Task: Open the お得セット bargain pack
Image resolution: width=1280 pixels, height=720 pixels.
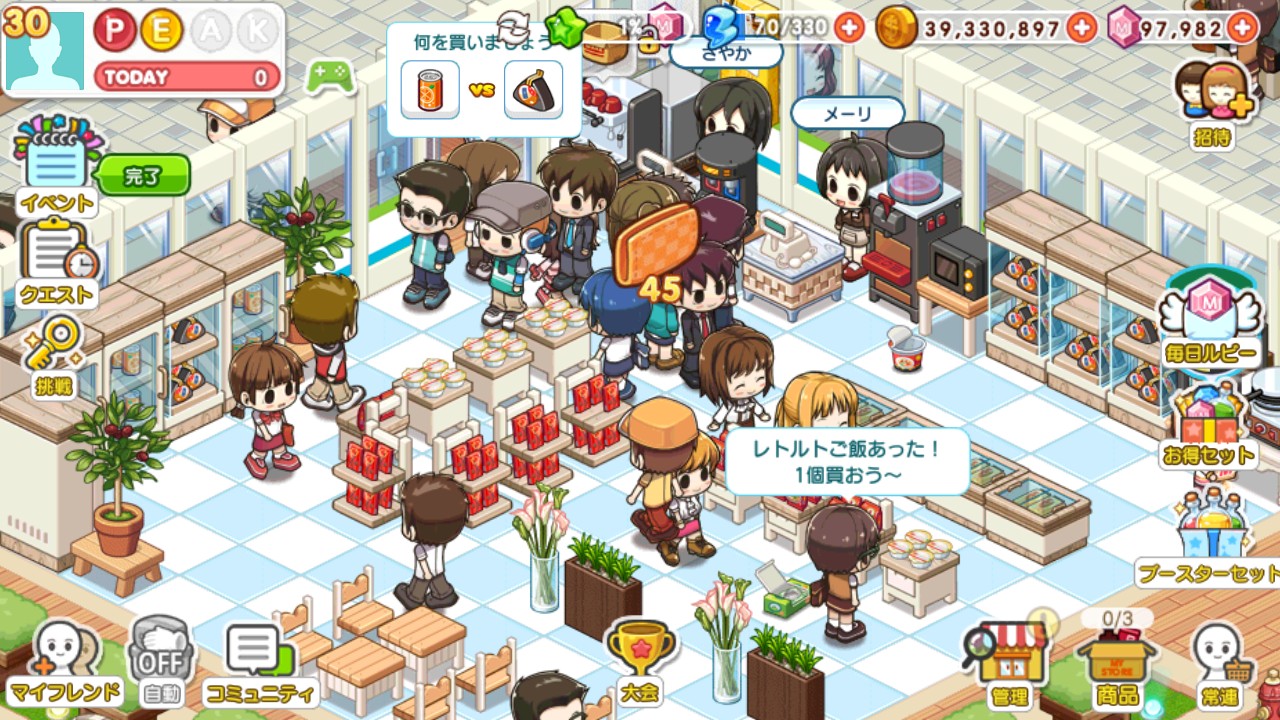Action: (x=1208, y=426)
